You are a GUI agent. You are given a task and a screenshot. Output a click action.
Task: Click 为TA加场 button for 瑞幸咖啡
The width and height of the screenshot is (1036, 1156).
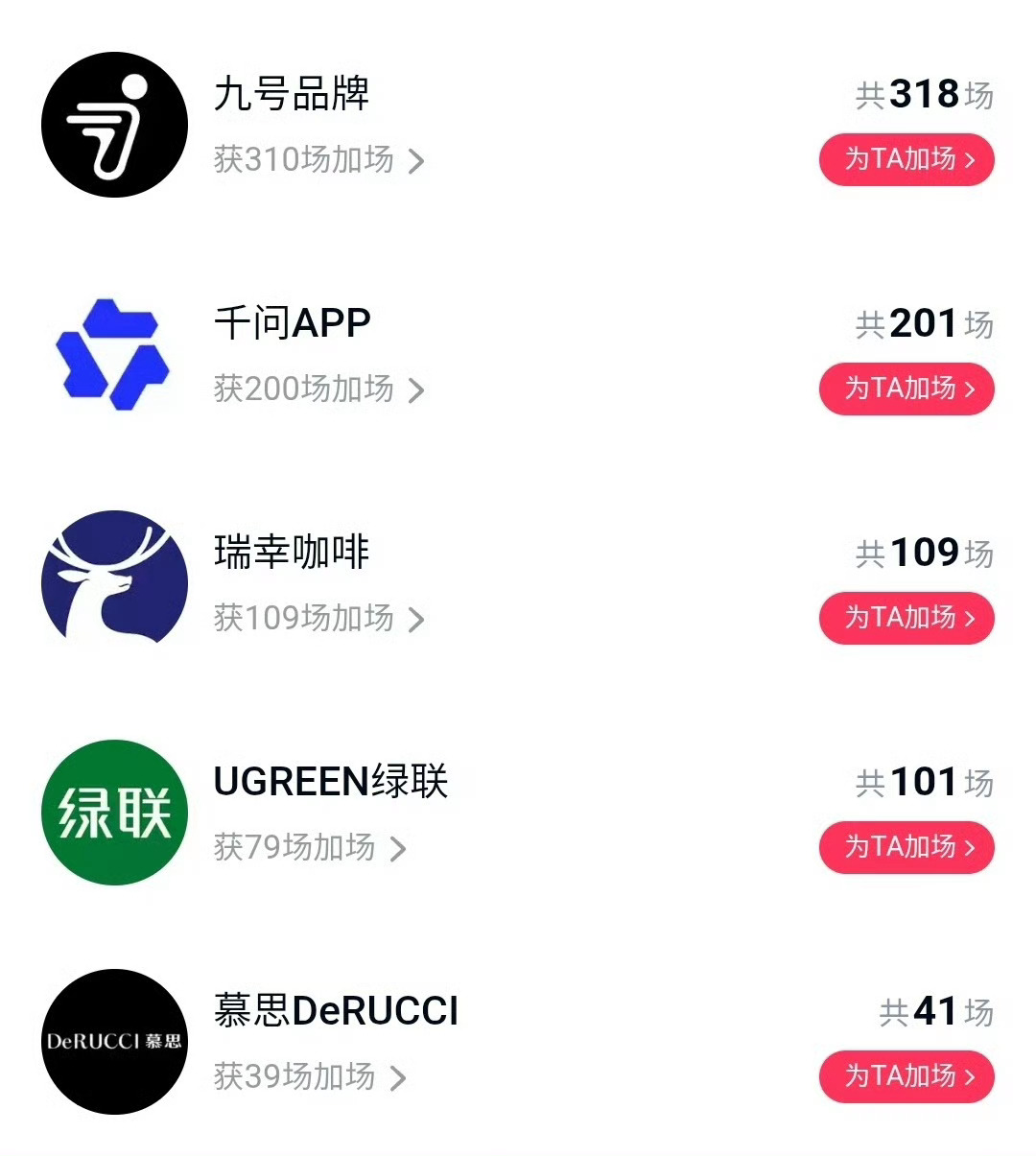(906, 618)
